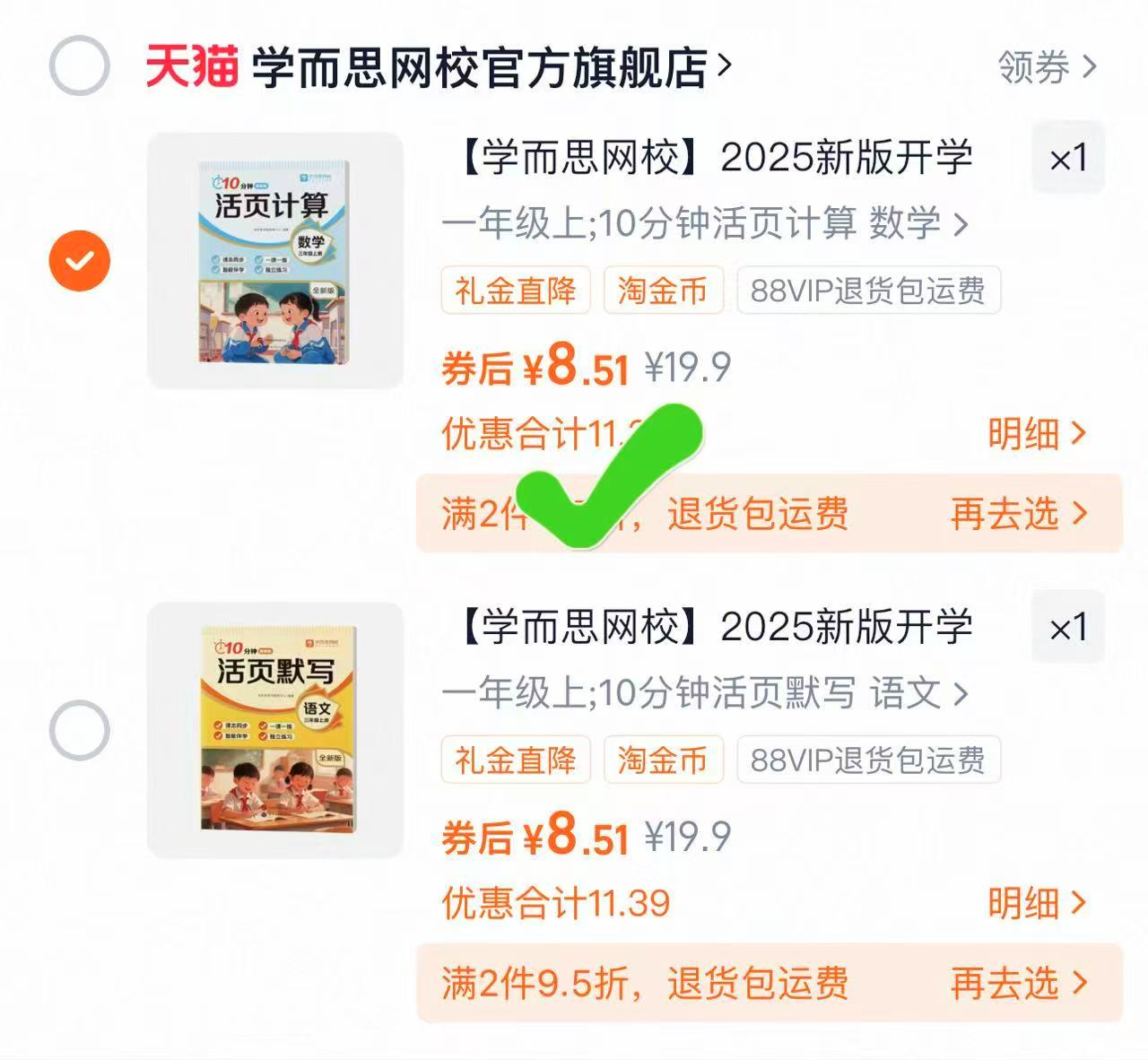The width and height of the screenshot is (1148, 1060).
Task: View 明细 for 优惠合计11.39
Action: coord(1037,903)
